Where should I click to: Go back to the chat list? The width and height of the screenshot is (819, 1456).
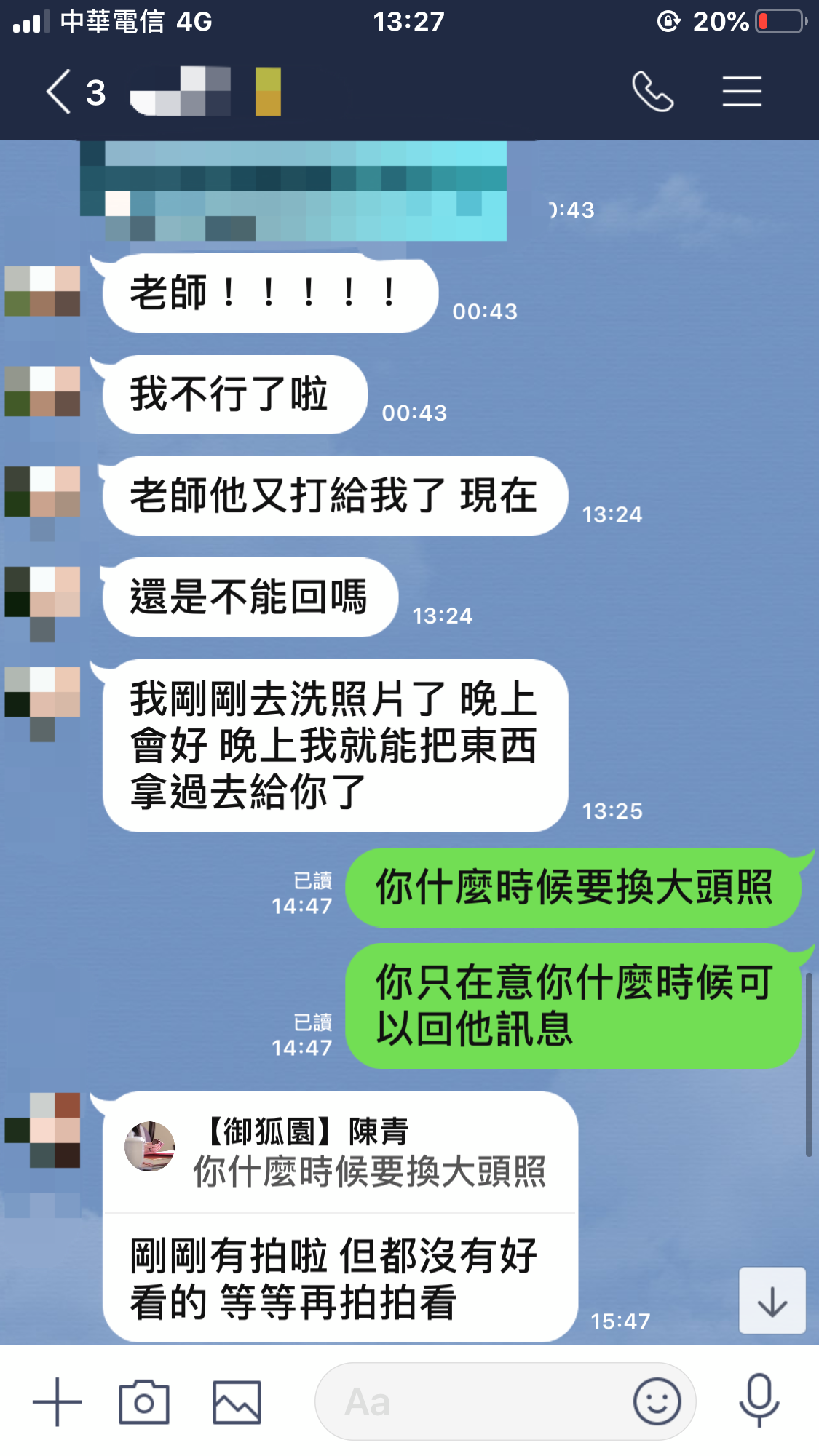[60, 92]
